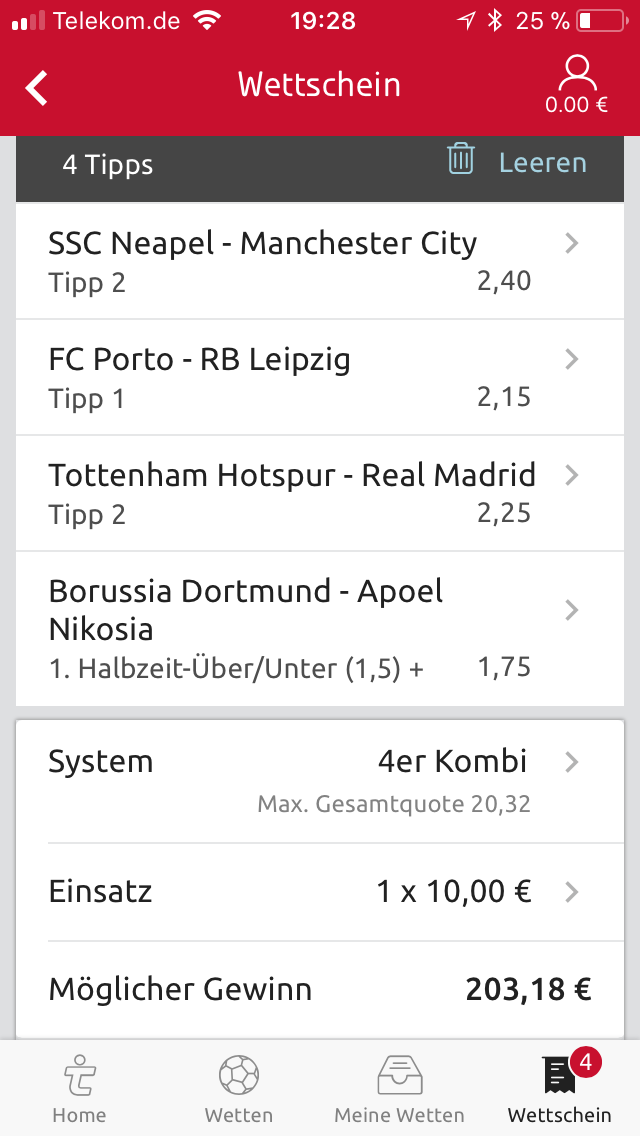Switch to the Home tab
Image resolution: width=640 pixels, height=1136 pixels.
pyautogui.click(x=79, y=1089)
